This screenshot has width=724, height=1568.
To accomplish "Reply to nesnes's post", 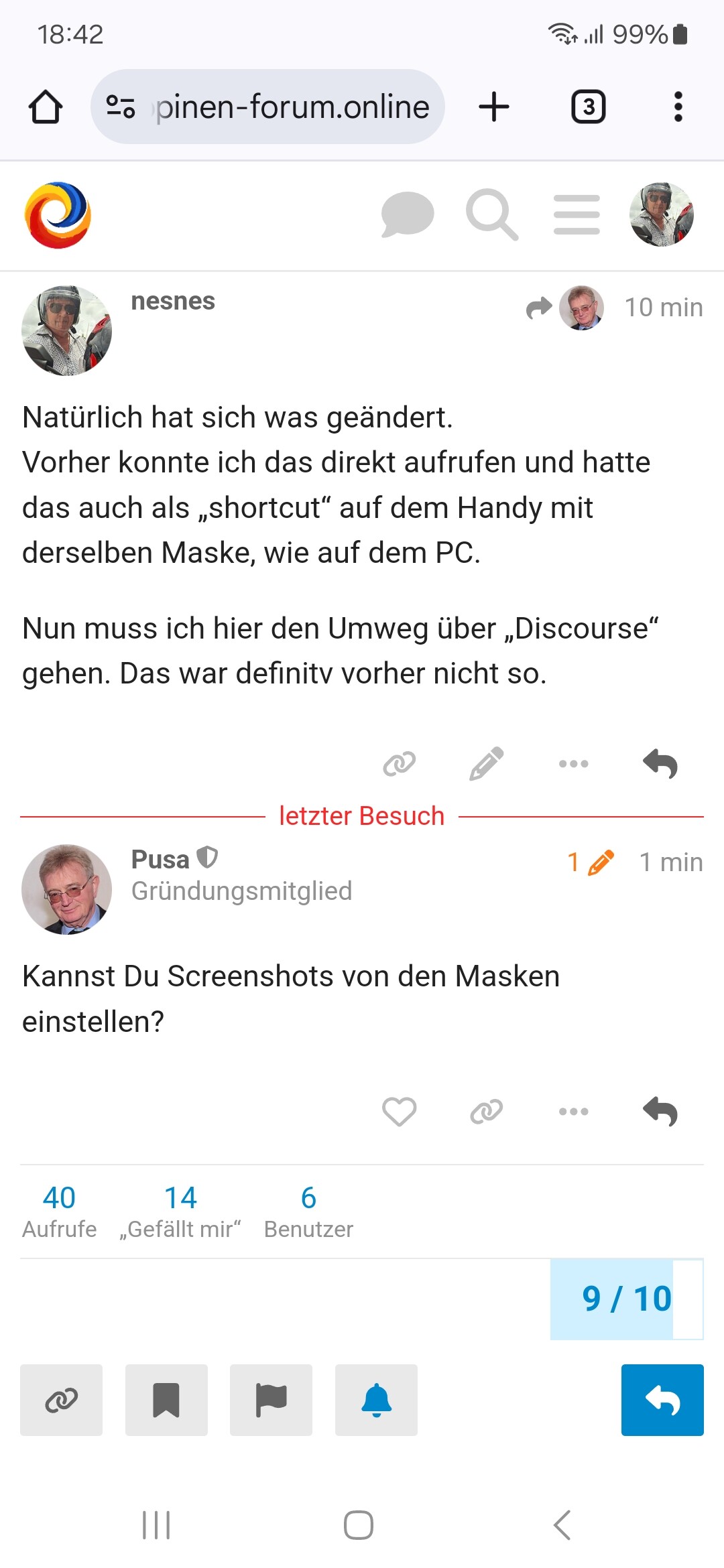I will [x=660, y=763].
